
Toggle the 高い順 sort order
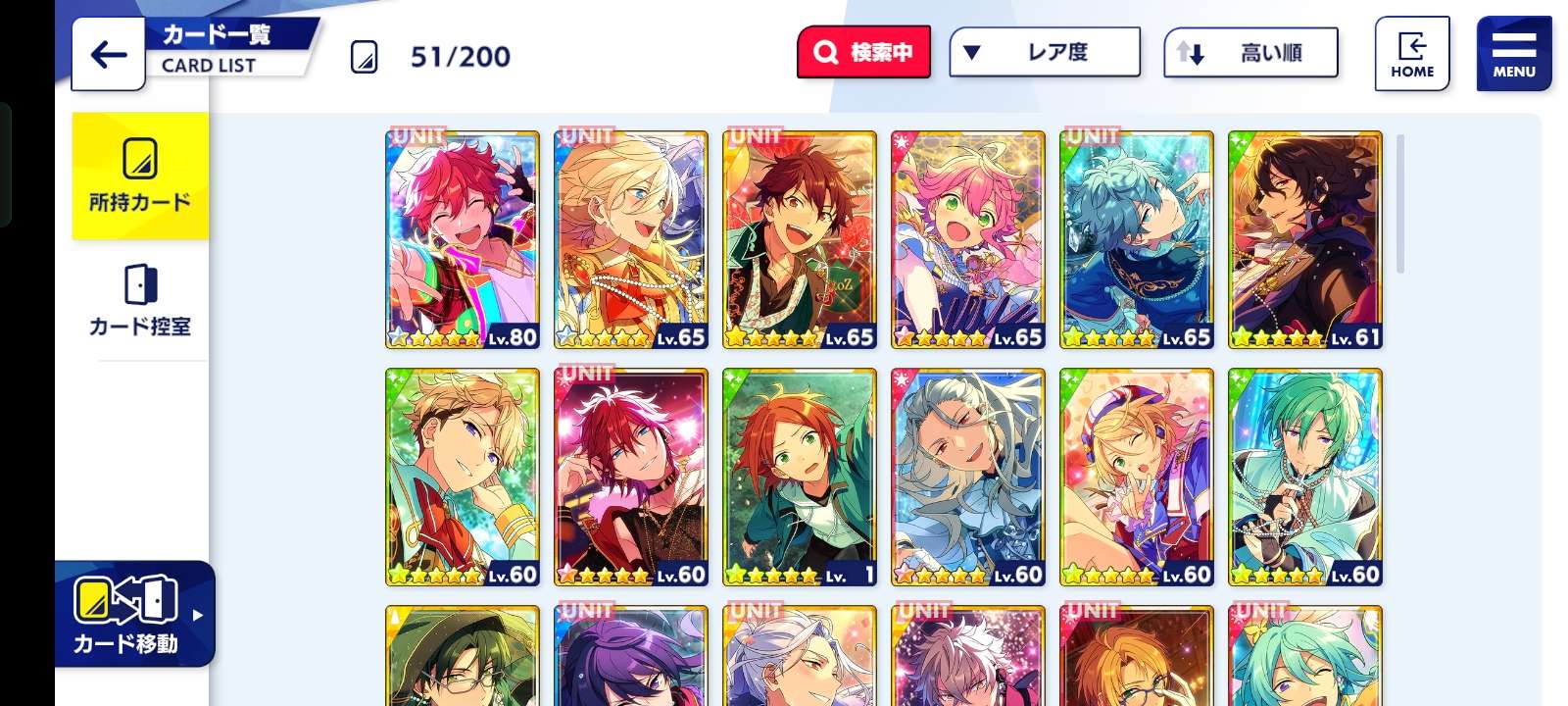click(1250, 53)
